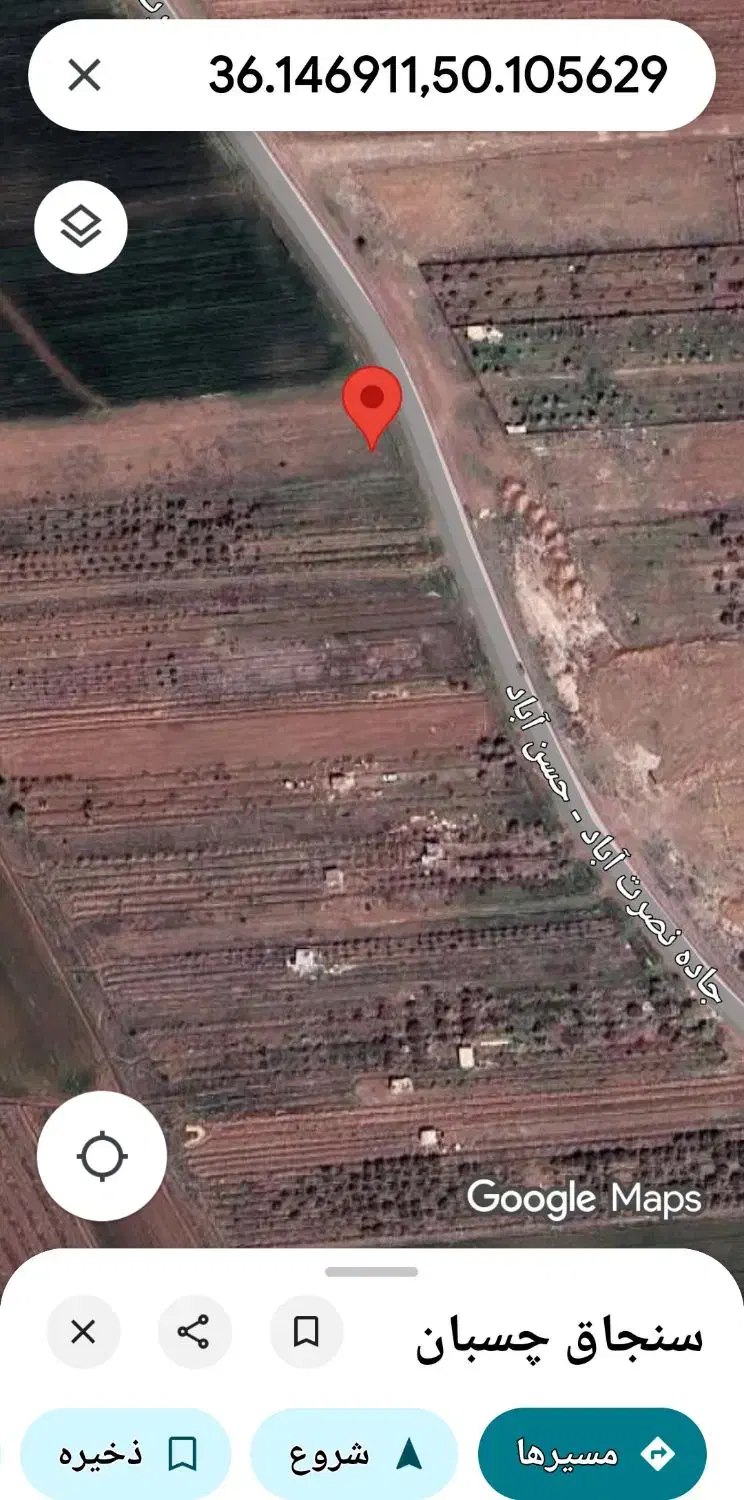Open the map layers selector
This screenshot has height=1500, width=744.
(81, 227)
